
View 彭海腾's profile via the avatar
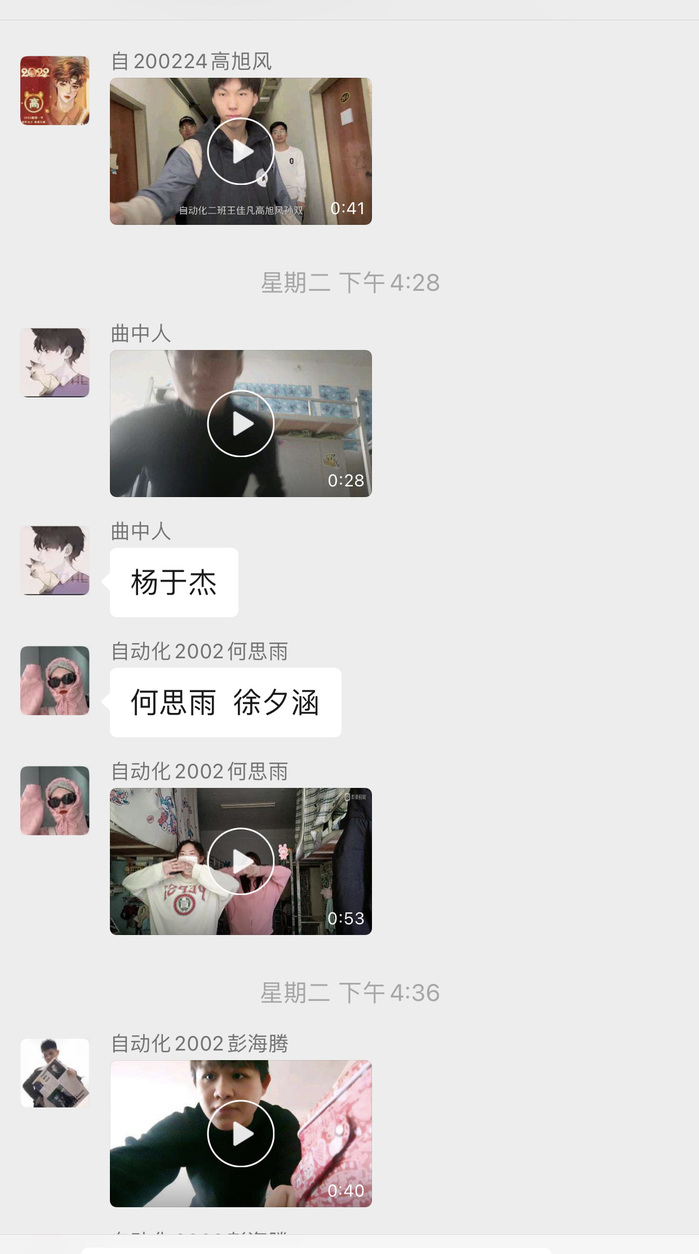(x=55, y=1072)
